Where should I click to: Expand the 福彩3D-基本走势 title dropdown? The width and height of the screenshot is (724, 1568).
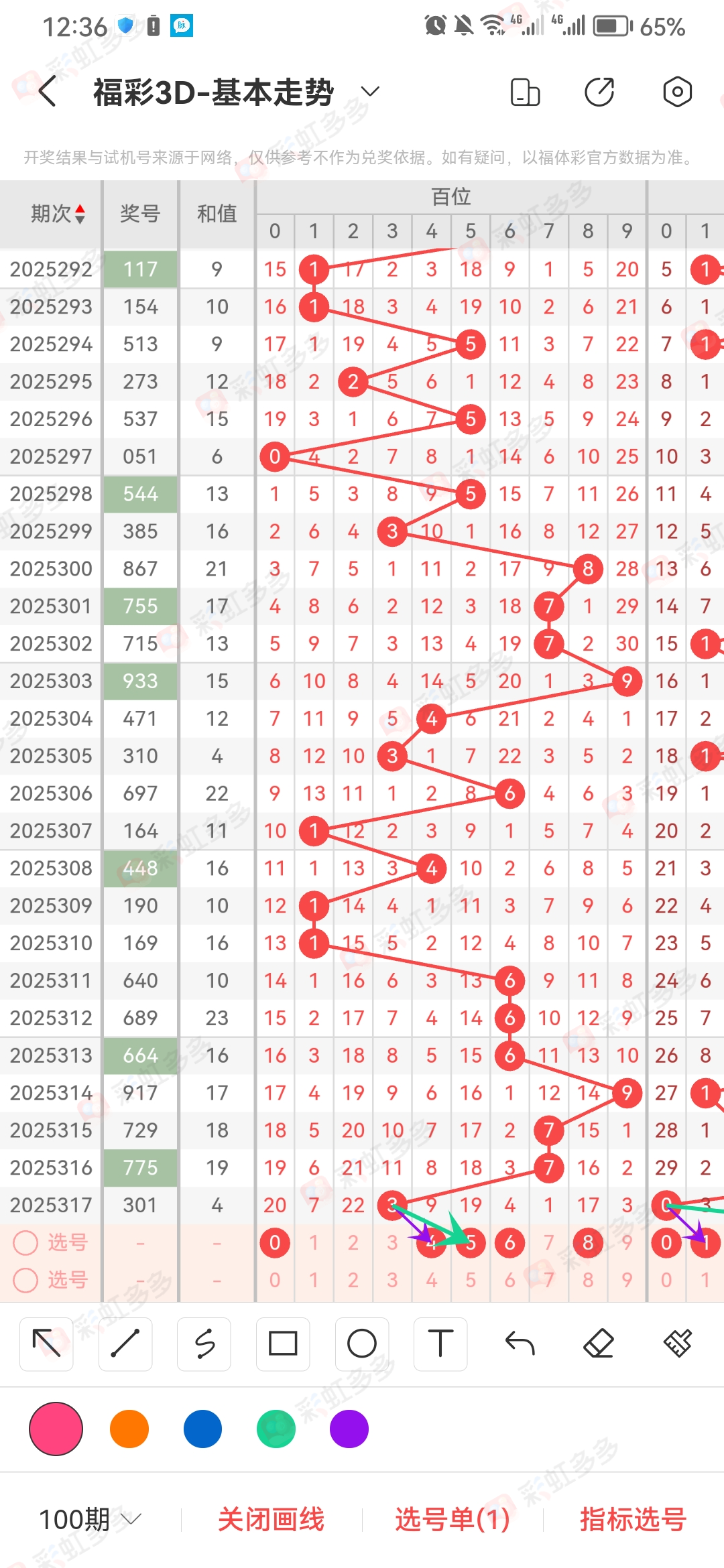pyautogui.click(x=370, y=92)
